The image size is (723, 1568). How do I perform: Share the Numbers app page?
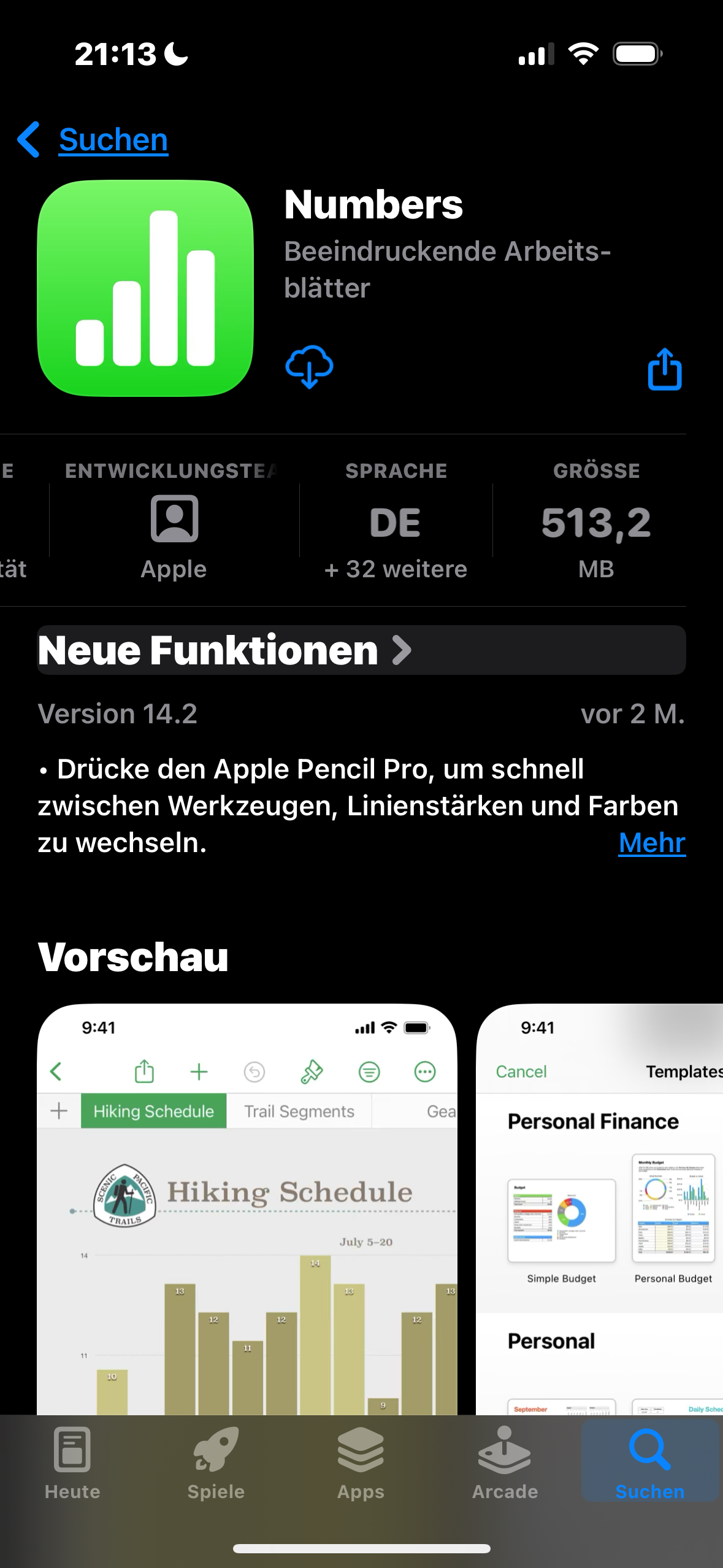pos(665,369)
